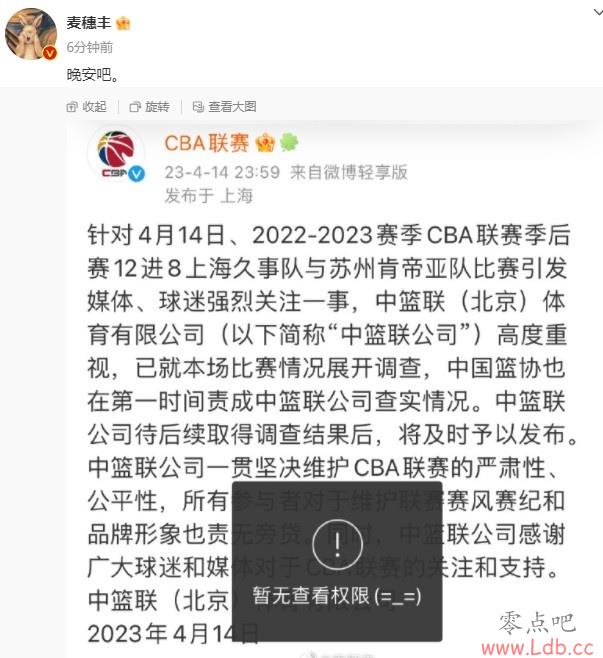Rotate the picture with 旋转
Image resolution: width=603 pixels, height=658 pixels.
coord(150,106)
